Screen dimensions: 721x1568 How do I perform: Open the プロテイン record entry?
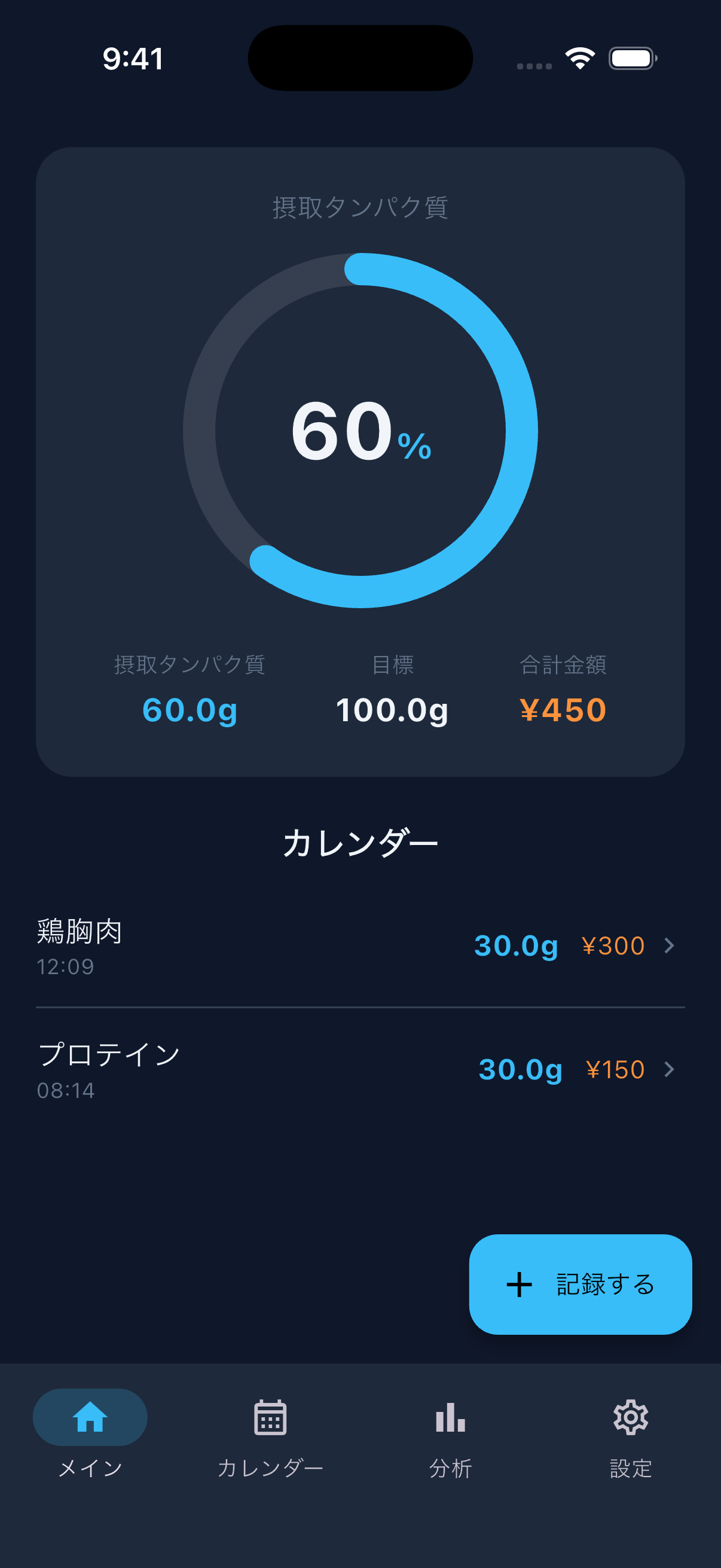pos(359,1069)
